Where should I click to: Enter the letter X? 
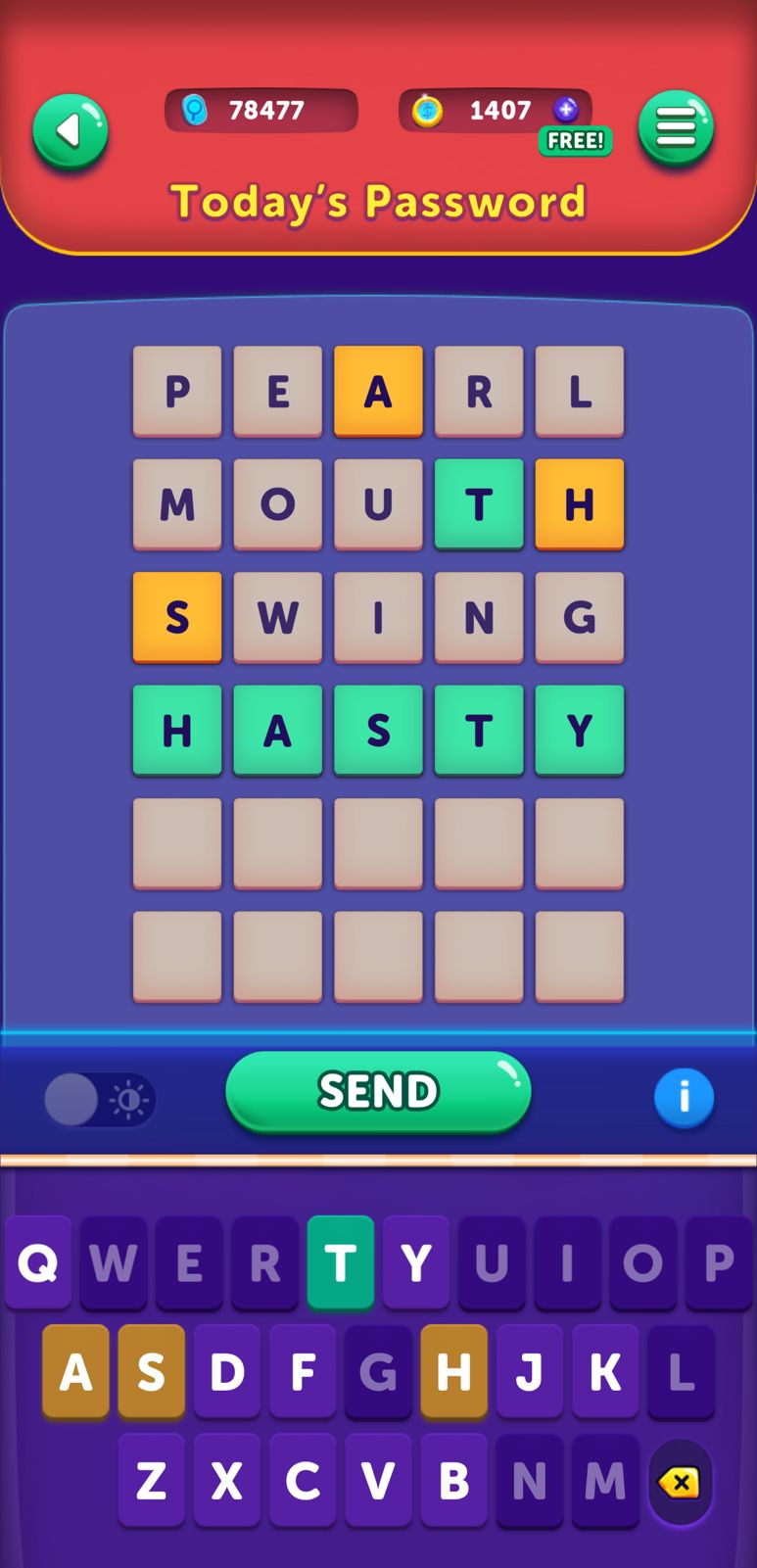[x=227, y=1481]
